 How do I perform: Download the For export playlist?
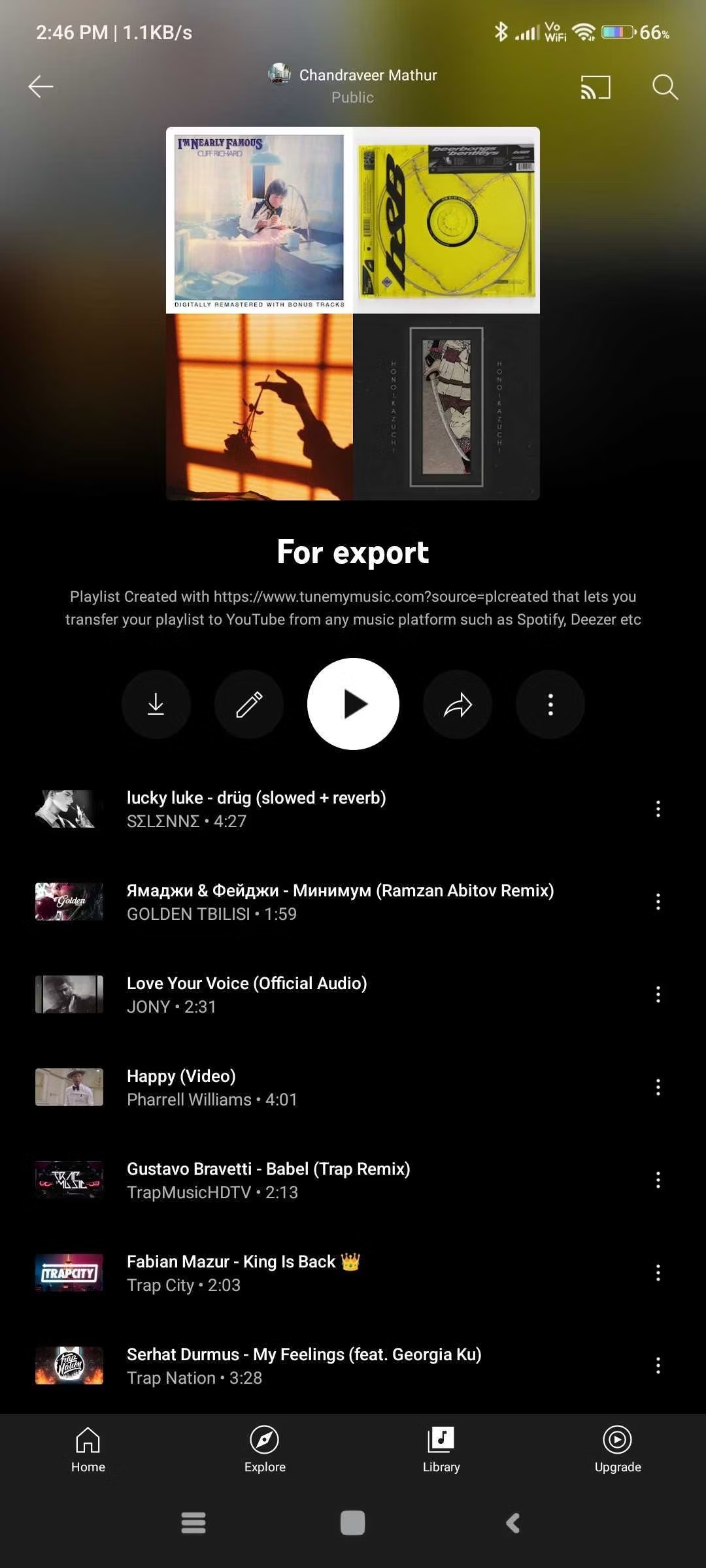click(156, 704)
